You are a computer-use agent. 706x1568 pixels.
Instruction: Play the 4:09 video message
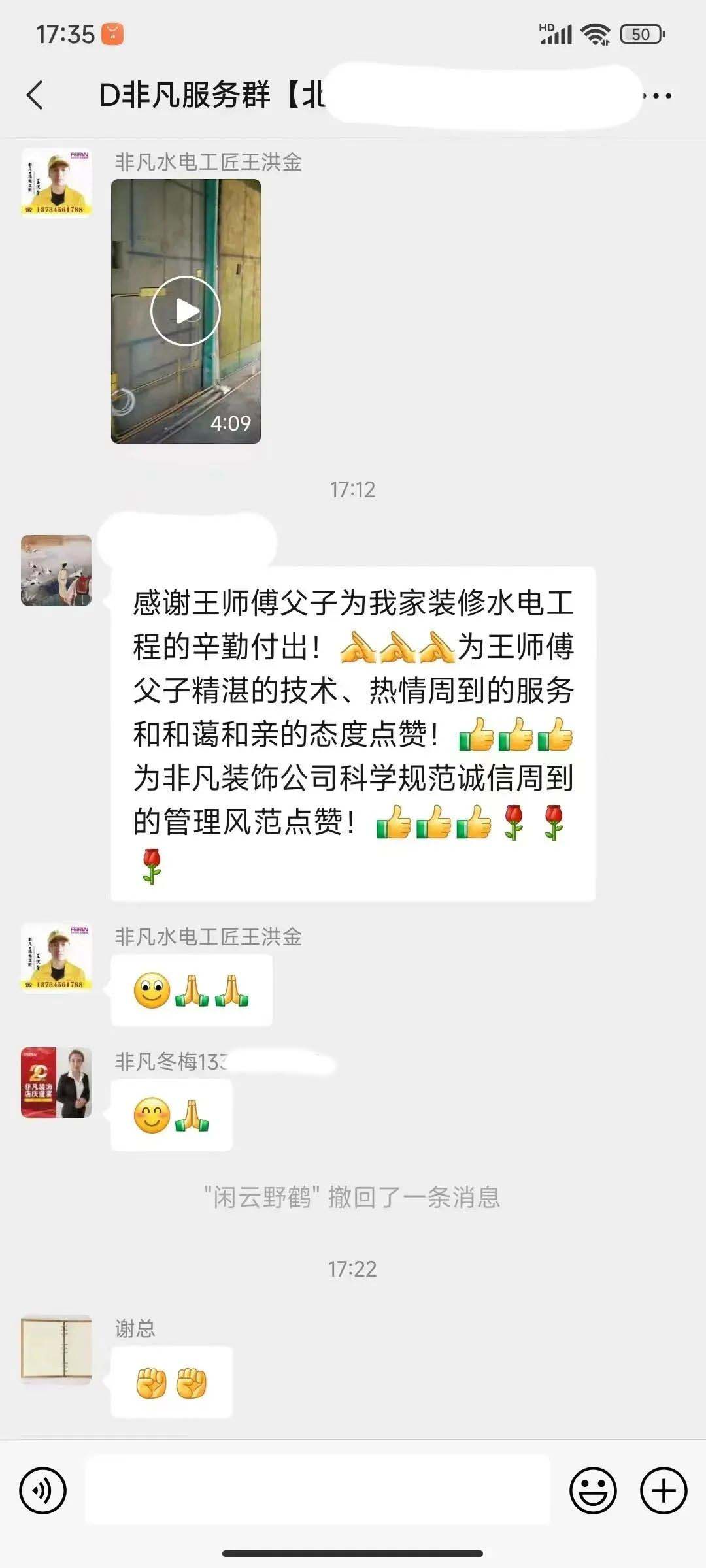click(186, 311)
